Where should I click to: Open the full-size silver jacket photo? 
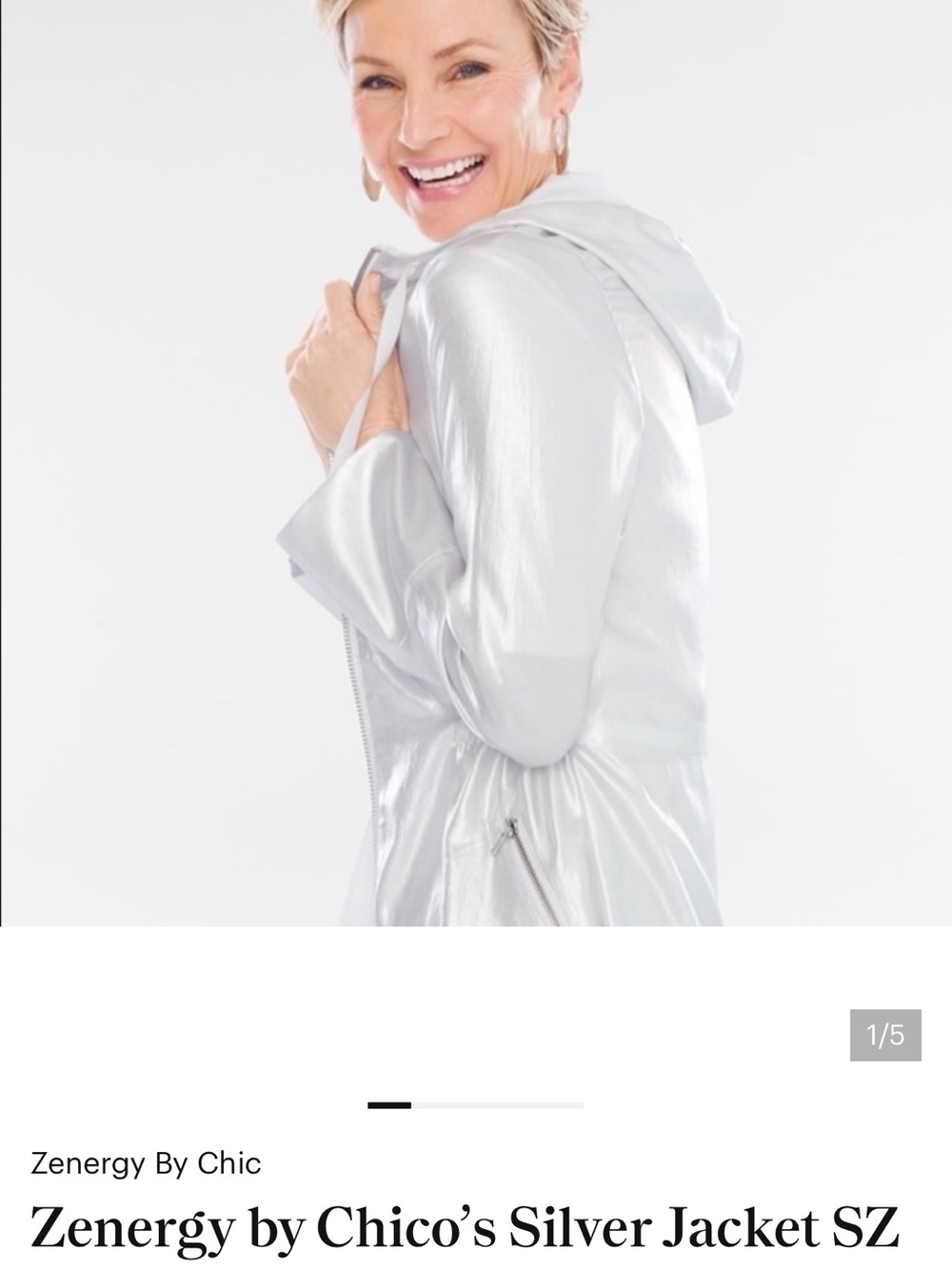tap(476, 466)
